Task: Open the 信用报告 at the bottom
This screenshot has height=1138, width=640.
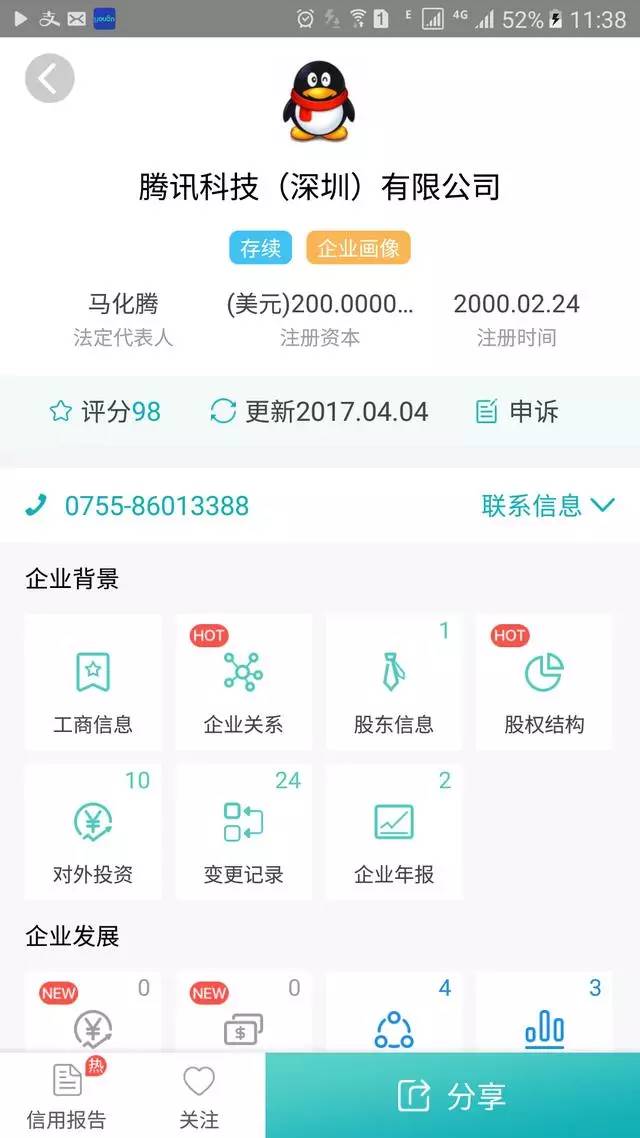Action: pyautogui.click(x=67, y=1095)
